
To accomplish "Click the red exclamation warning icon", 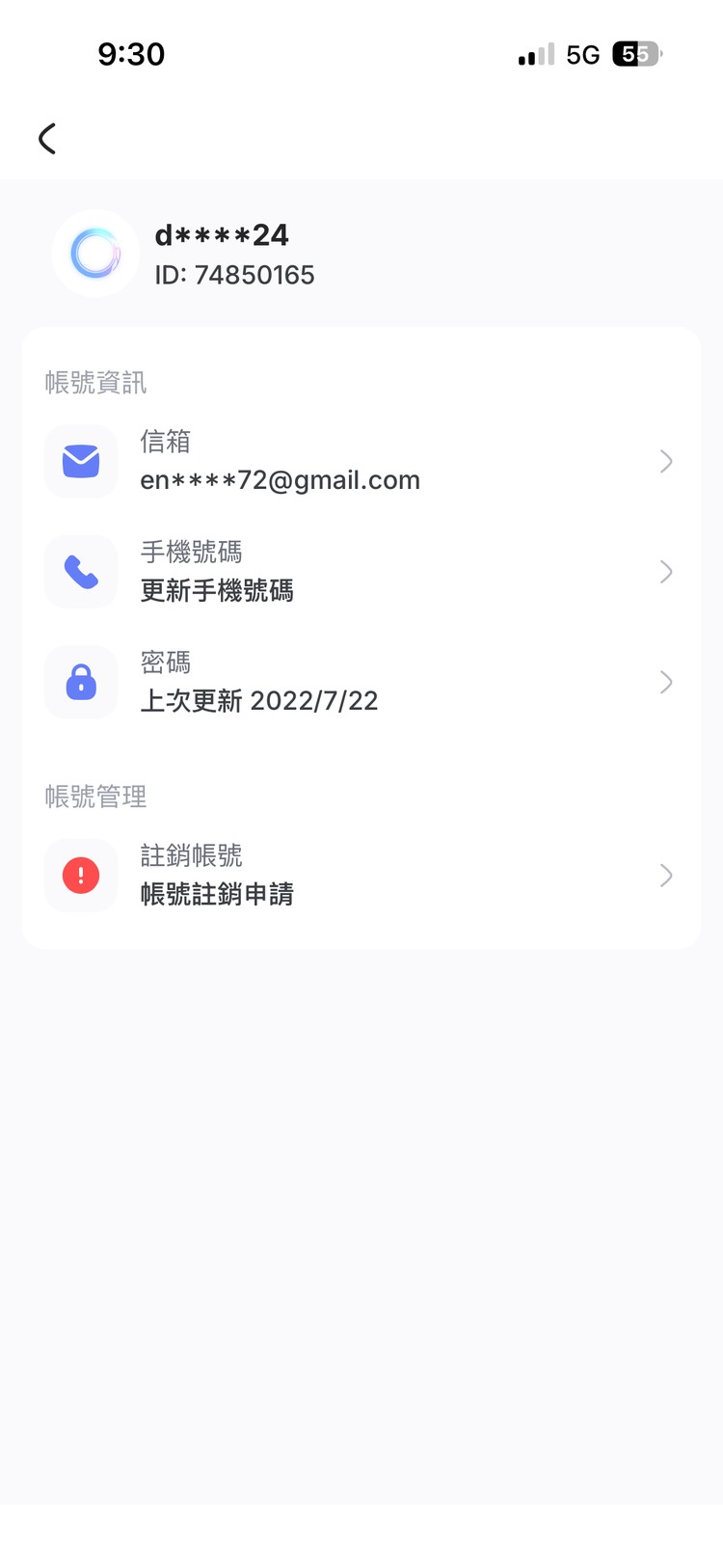I will (80, 875).
